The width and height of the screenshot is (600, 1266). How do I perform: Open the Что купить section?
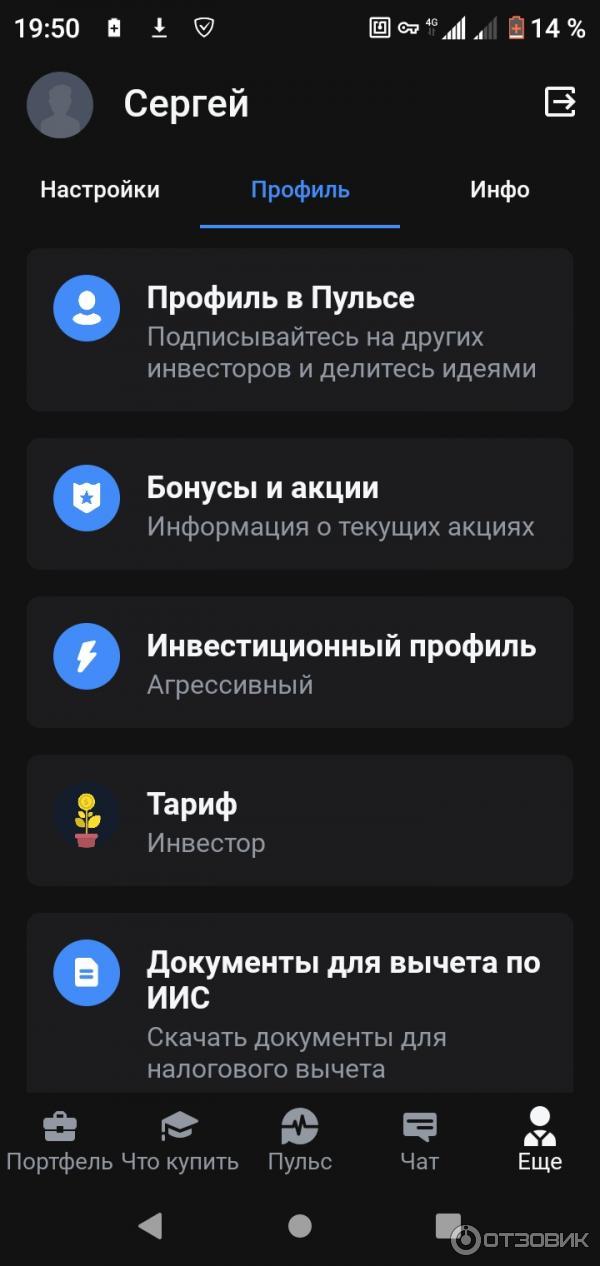180,1140
